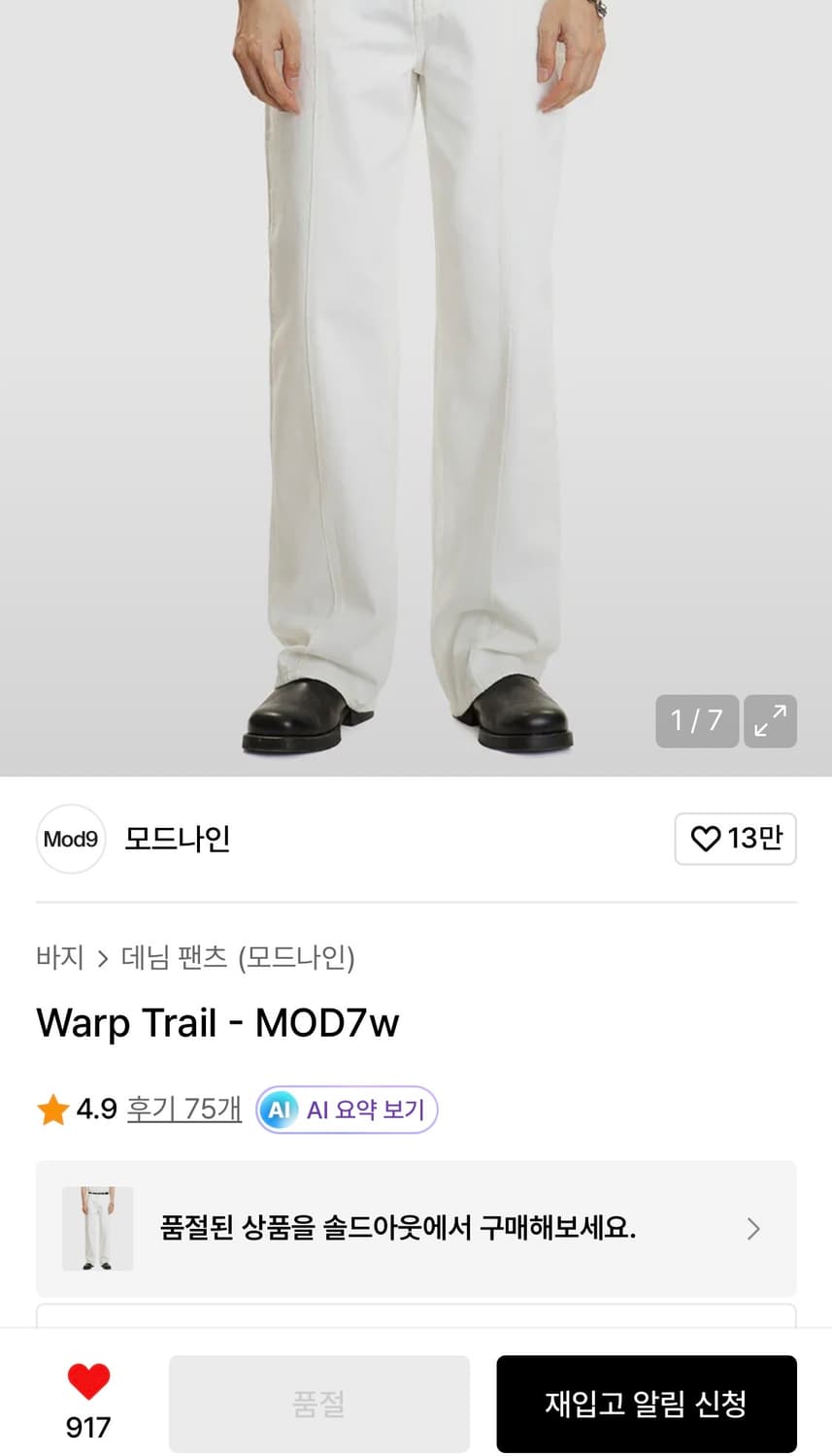Click the AI 요약 보기 button
Screen dimensions: 832x1456
click(x=346, y=1109)
